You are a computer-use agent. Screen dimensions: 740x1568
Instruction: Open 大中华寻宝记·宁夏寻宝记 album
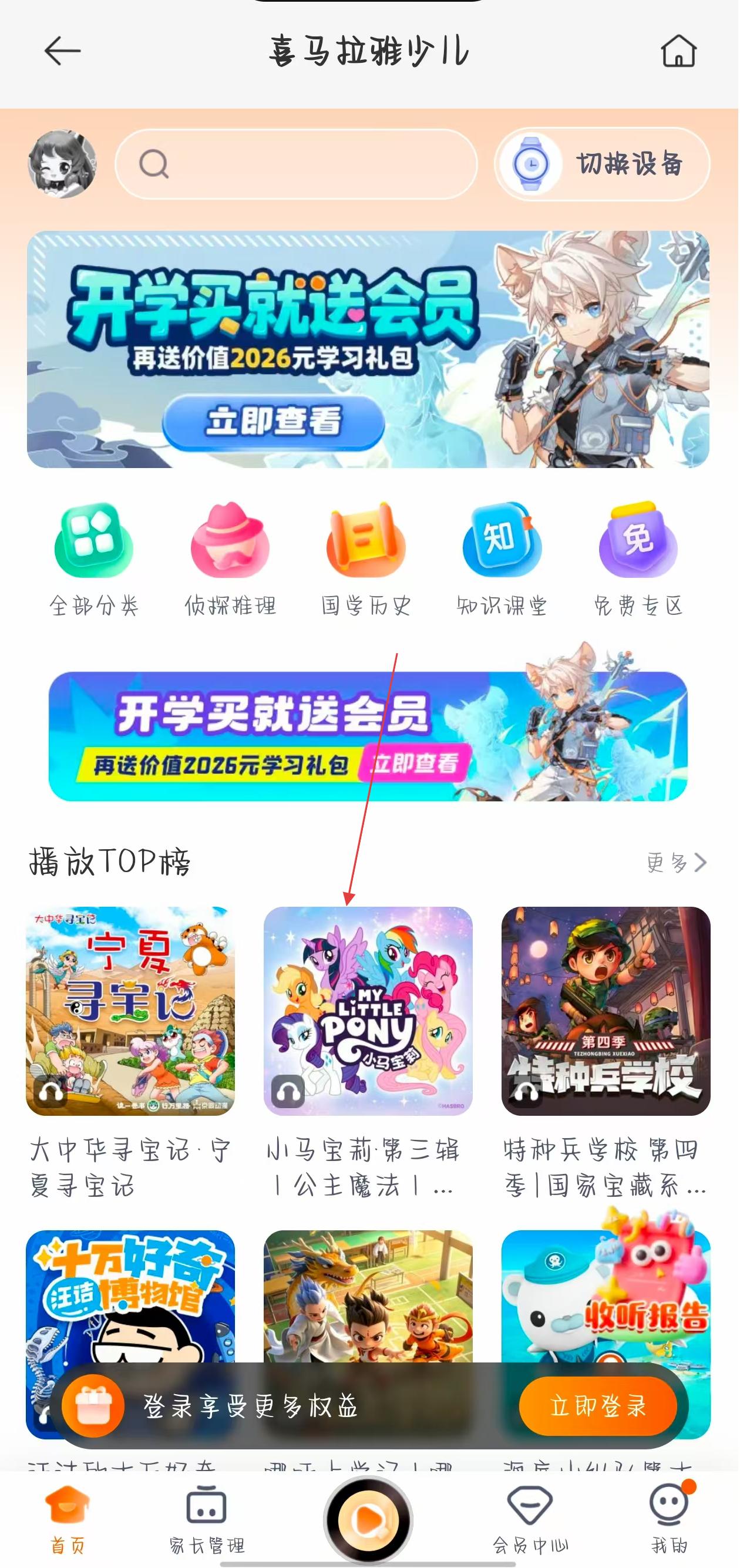click(130, 1011)
